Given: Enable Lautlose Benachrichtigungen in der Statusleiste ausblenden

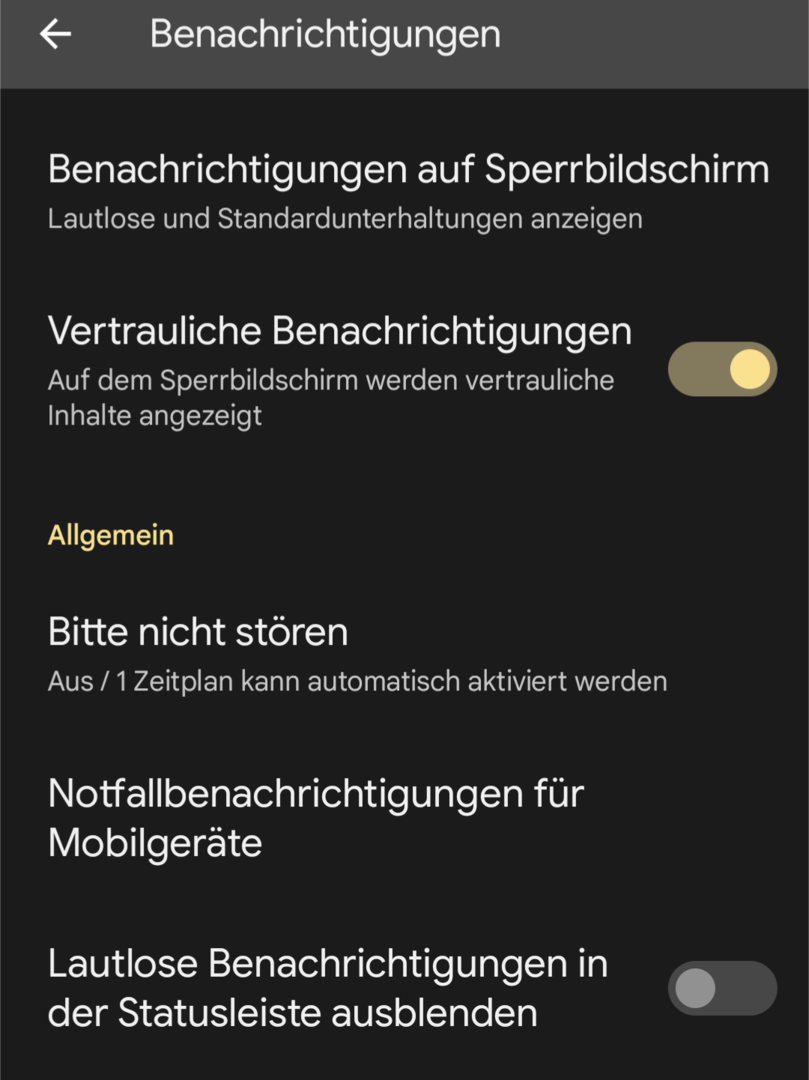Looking at the screenshot, I should 721,989.
